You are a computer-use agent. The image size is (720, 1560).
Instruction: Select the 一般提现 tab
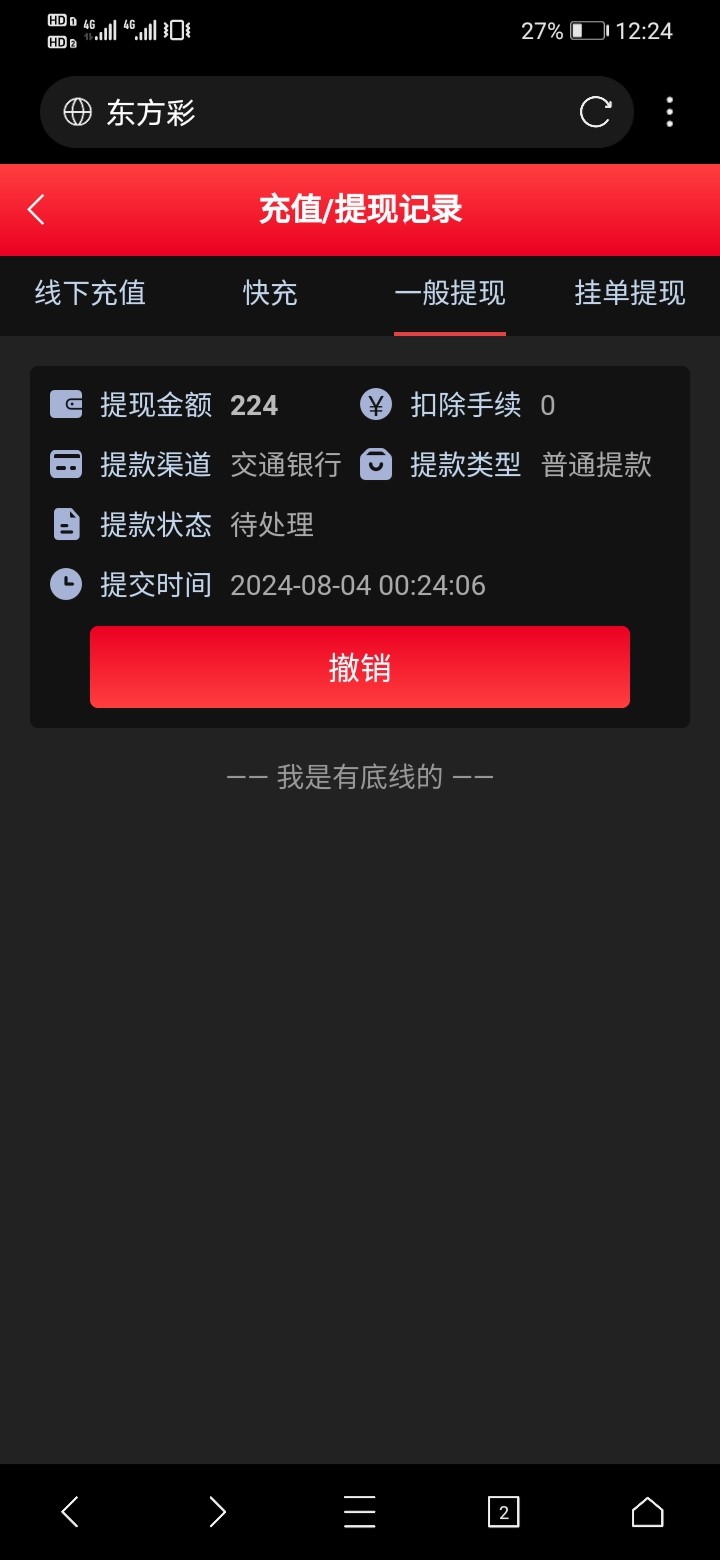click(x=450, y=293)
